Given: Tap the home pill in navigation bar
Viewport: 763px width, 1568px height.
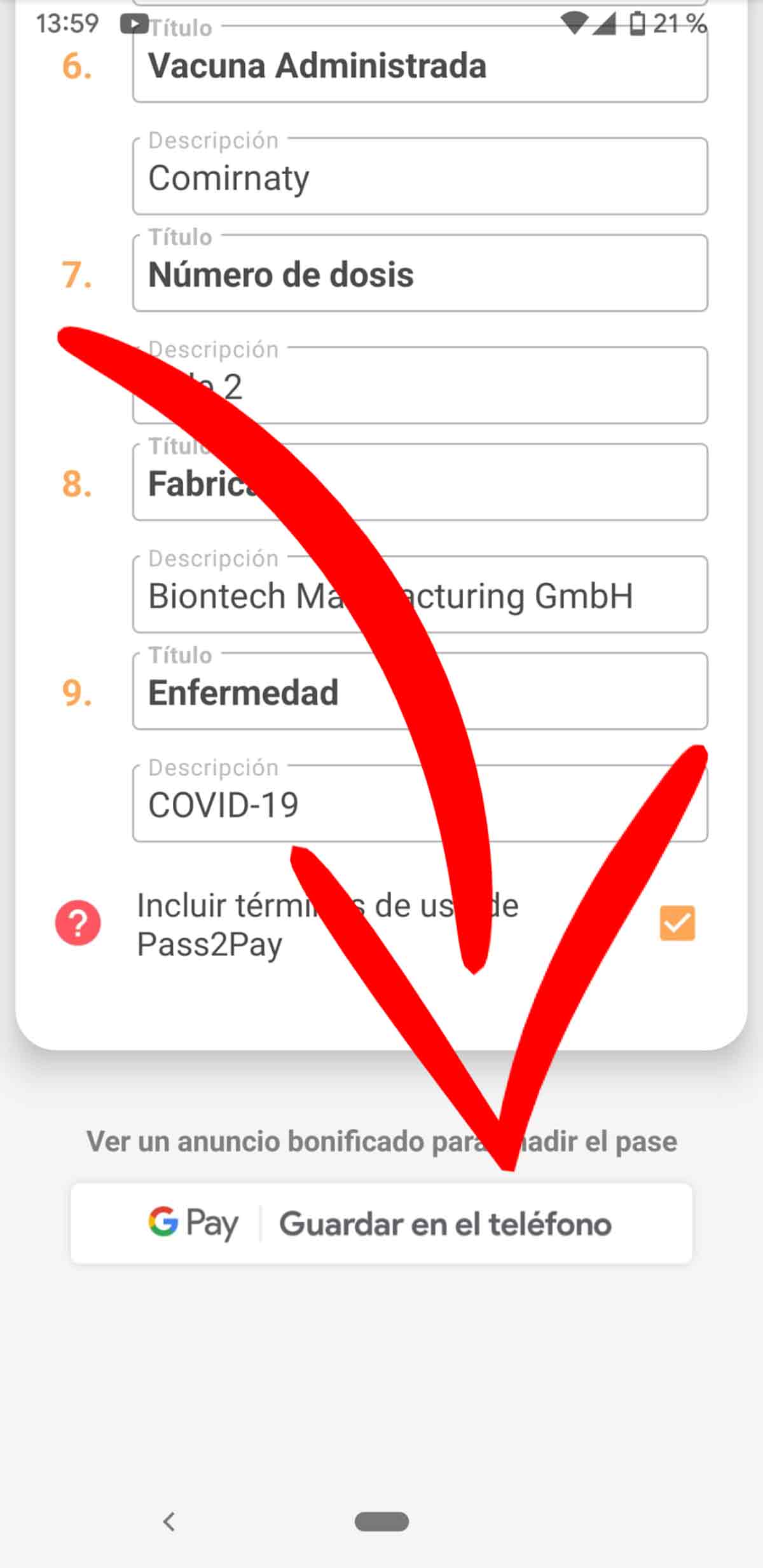Looking at the screenshot, I should [381, 1522].
